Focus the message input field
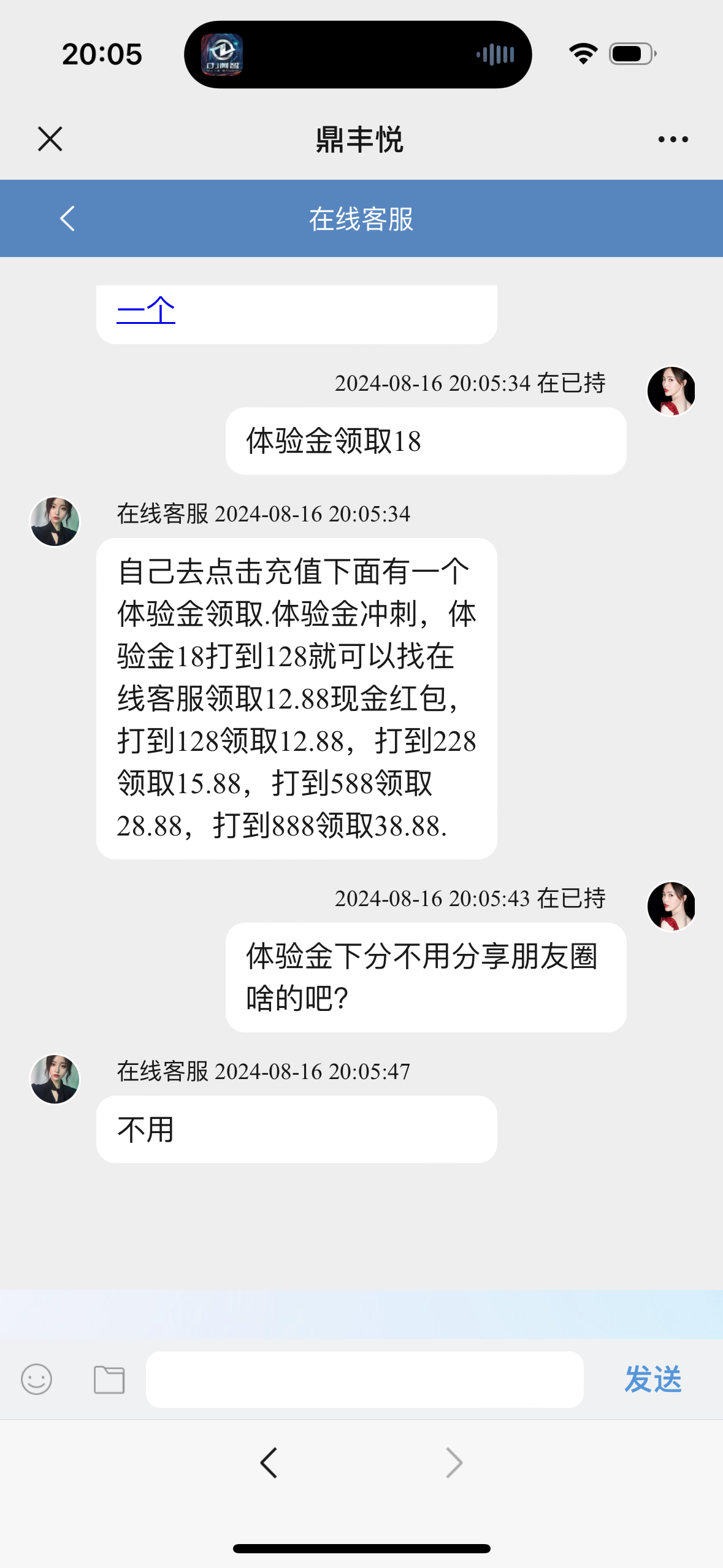 (364, 1380)
